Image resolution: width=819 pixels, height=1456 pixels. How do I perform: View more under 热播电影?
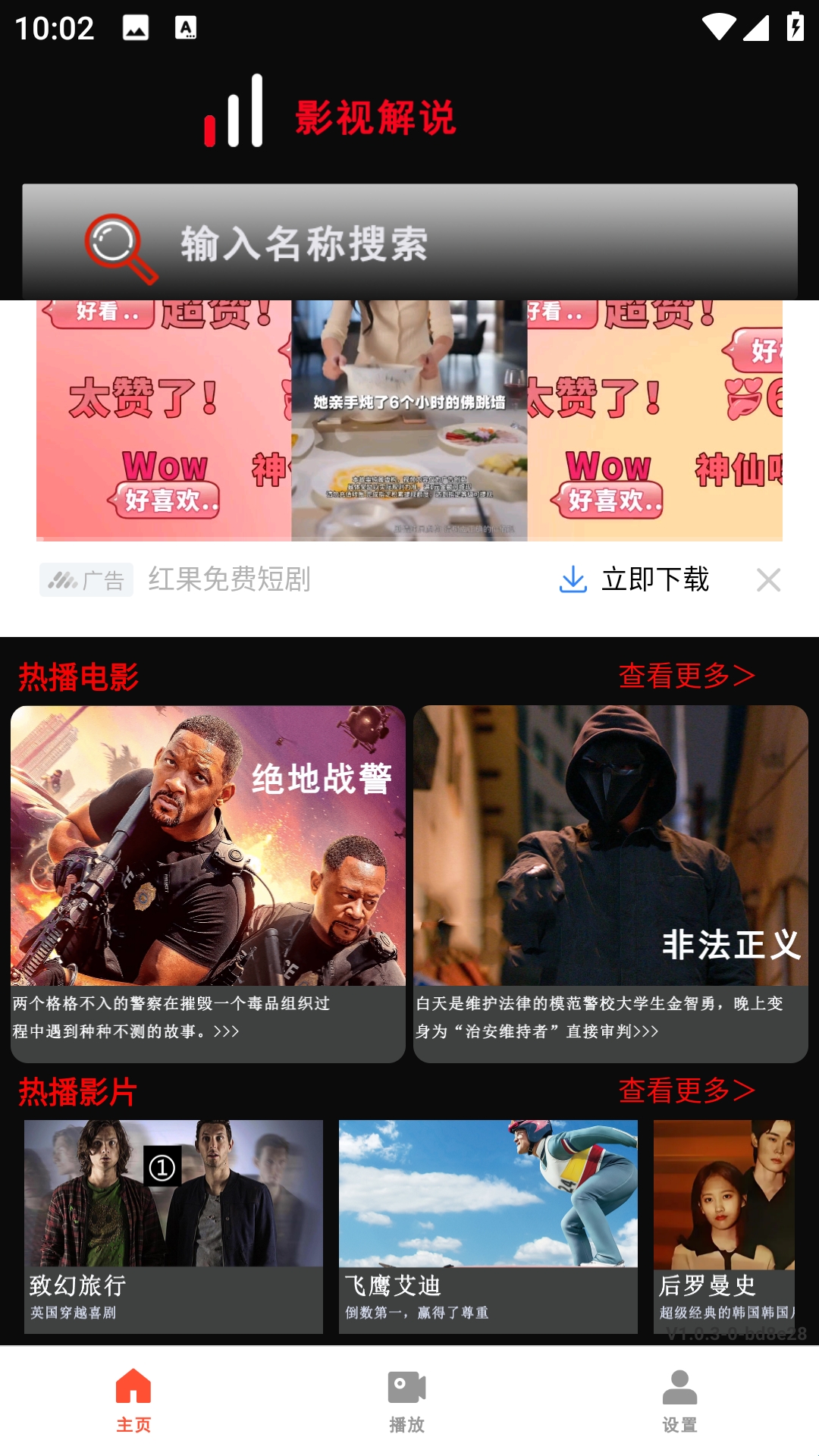[686, 676]
